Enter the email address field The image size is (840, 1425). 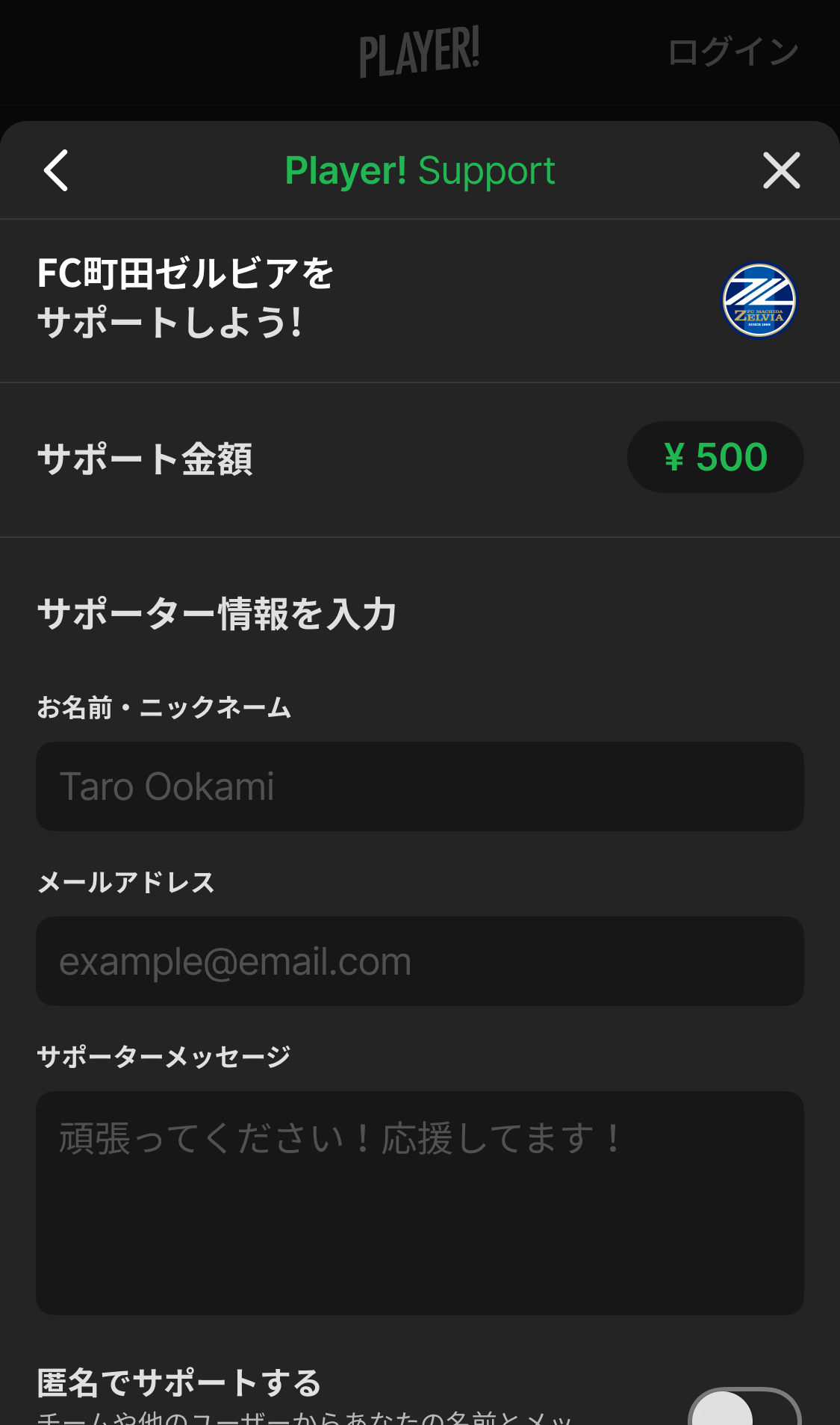coord(420,961)
